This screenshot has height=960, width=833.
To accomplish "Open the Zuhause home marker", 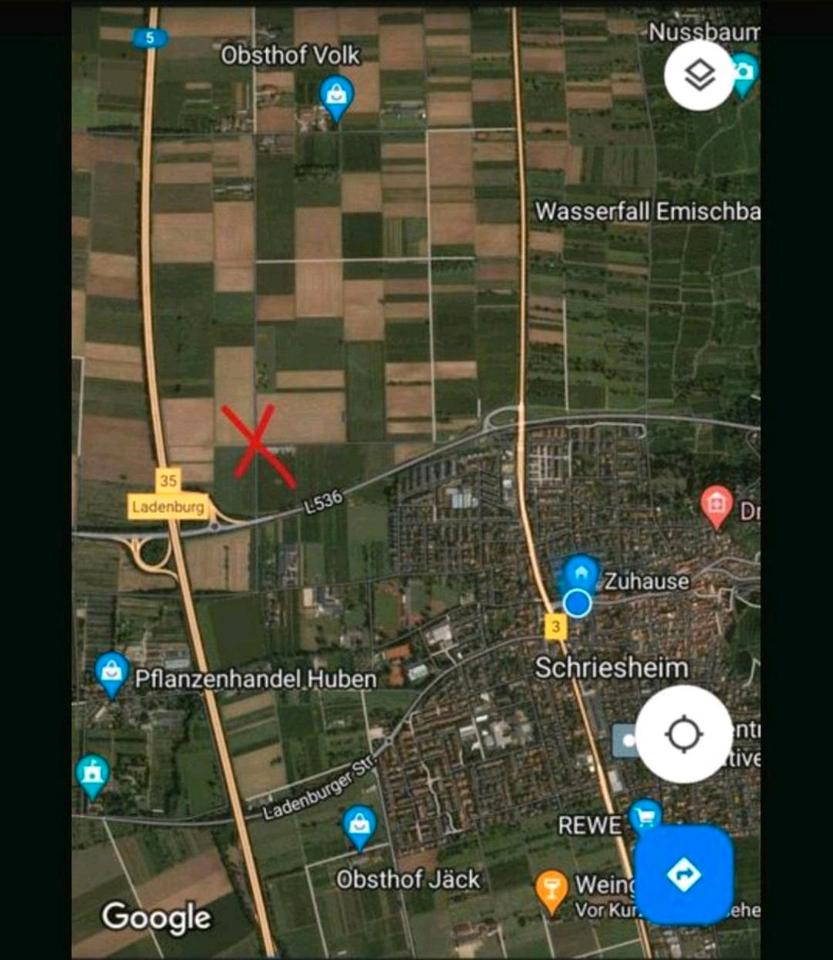I will [580, 573].
